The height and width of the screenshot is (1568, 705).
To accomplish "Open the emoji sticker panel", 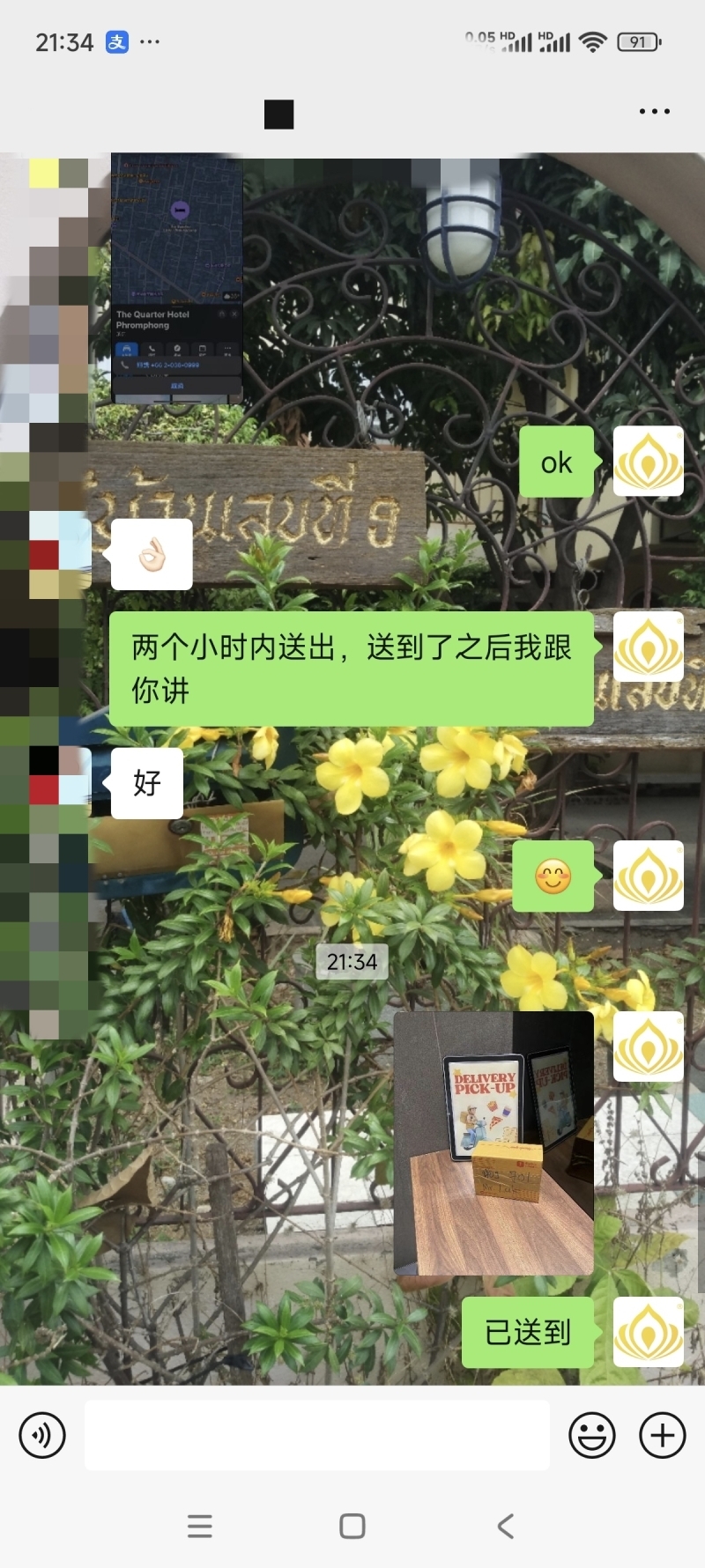I will click(591, 1435).
